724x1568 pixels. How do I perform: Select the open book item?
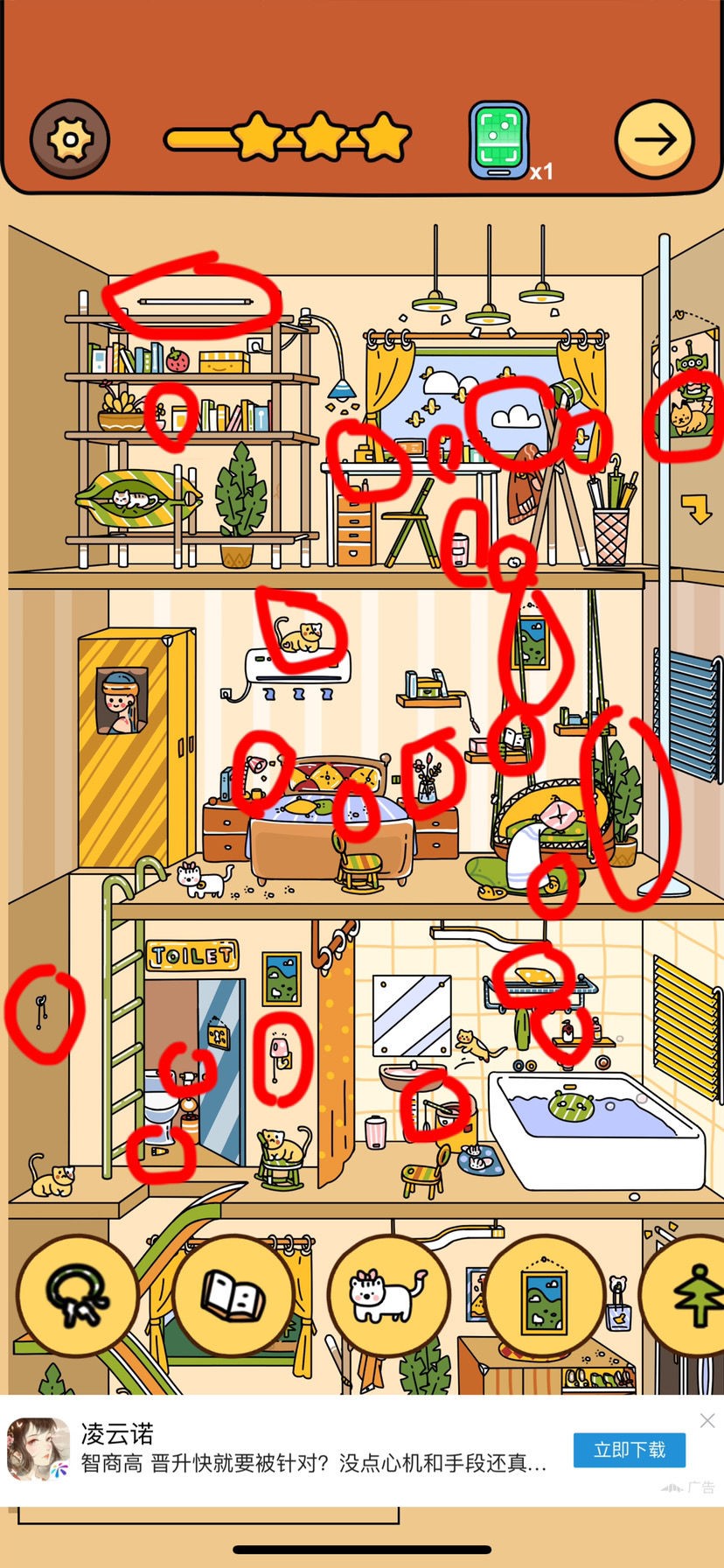point(233,1296)
